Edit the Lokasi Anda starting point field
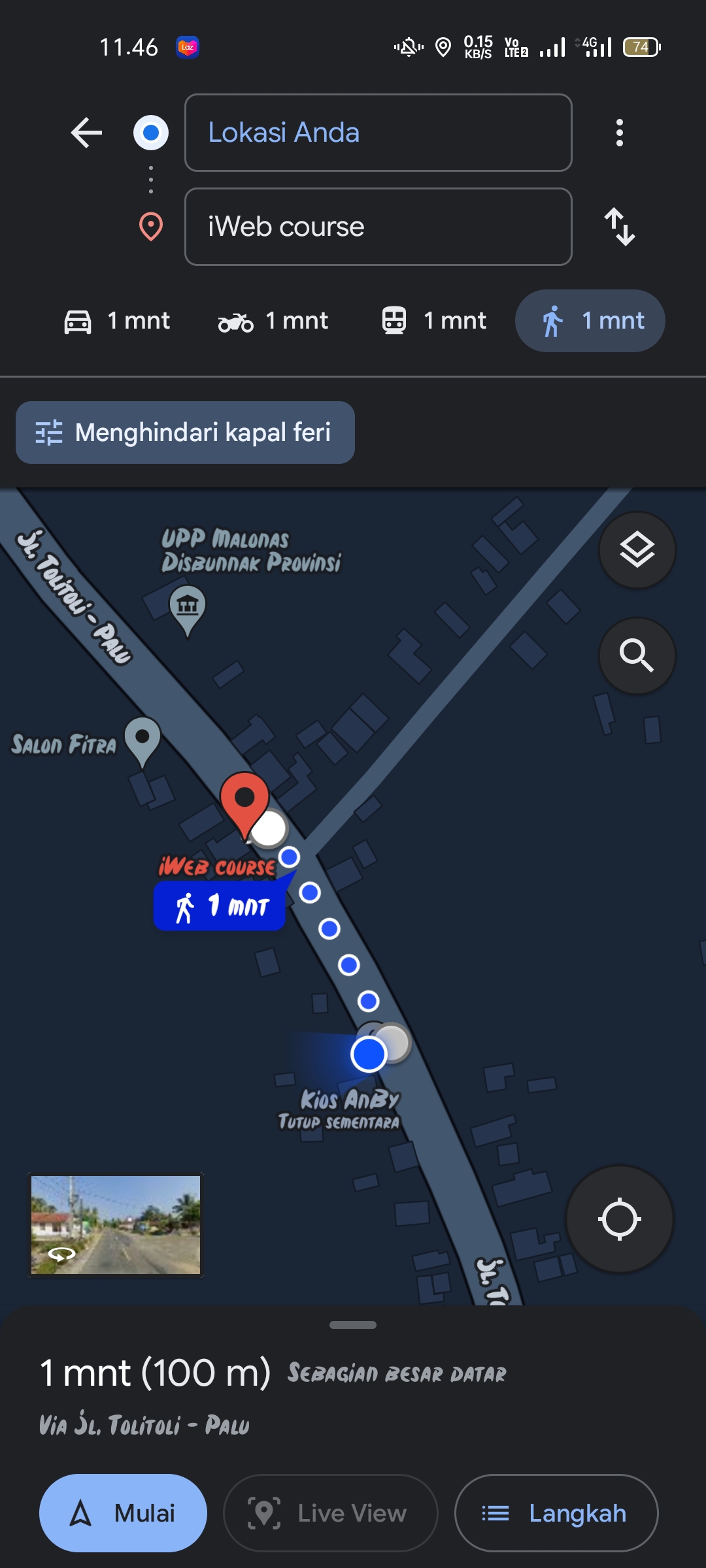706x1568 pixels. pyautogui.click(x=378, y=133)
